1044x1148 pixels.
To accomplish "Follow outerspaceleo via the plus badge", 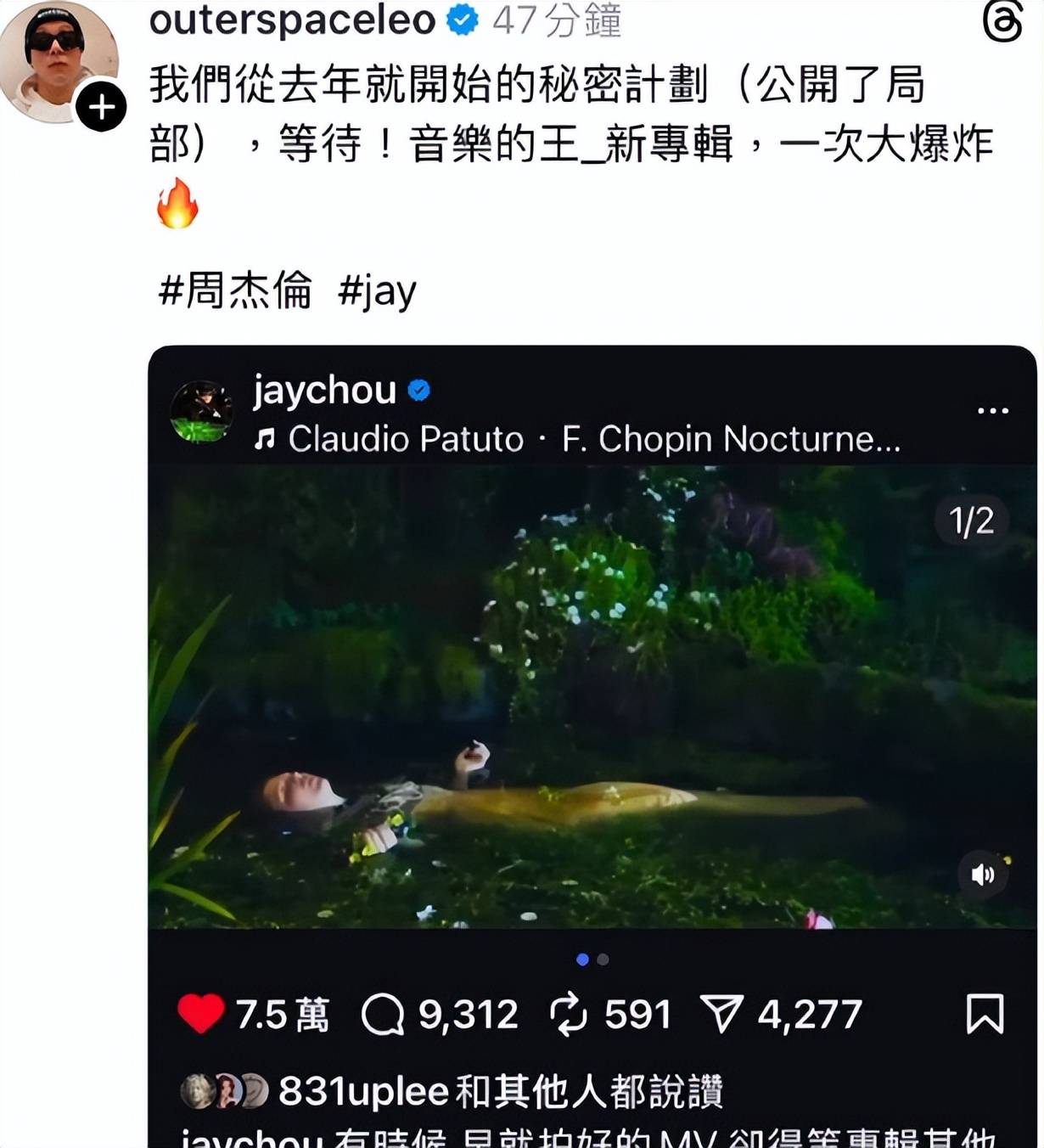I will pyautogui.click(x=101, y=107).
